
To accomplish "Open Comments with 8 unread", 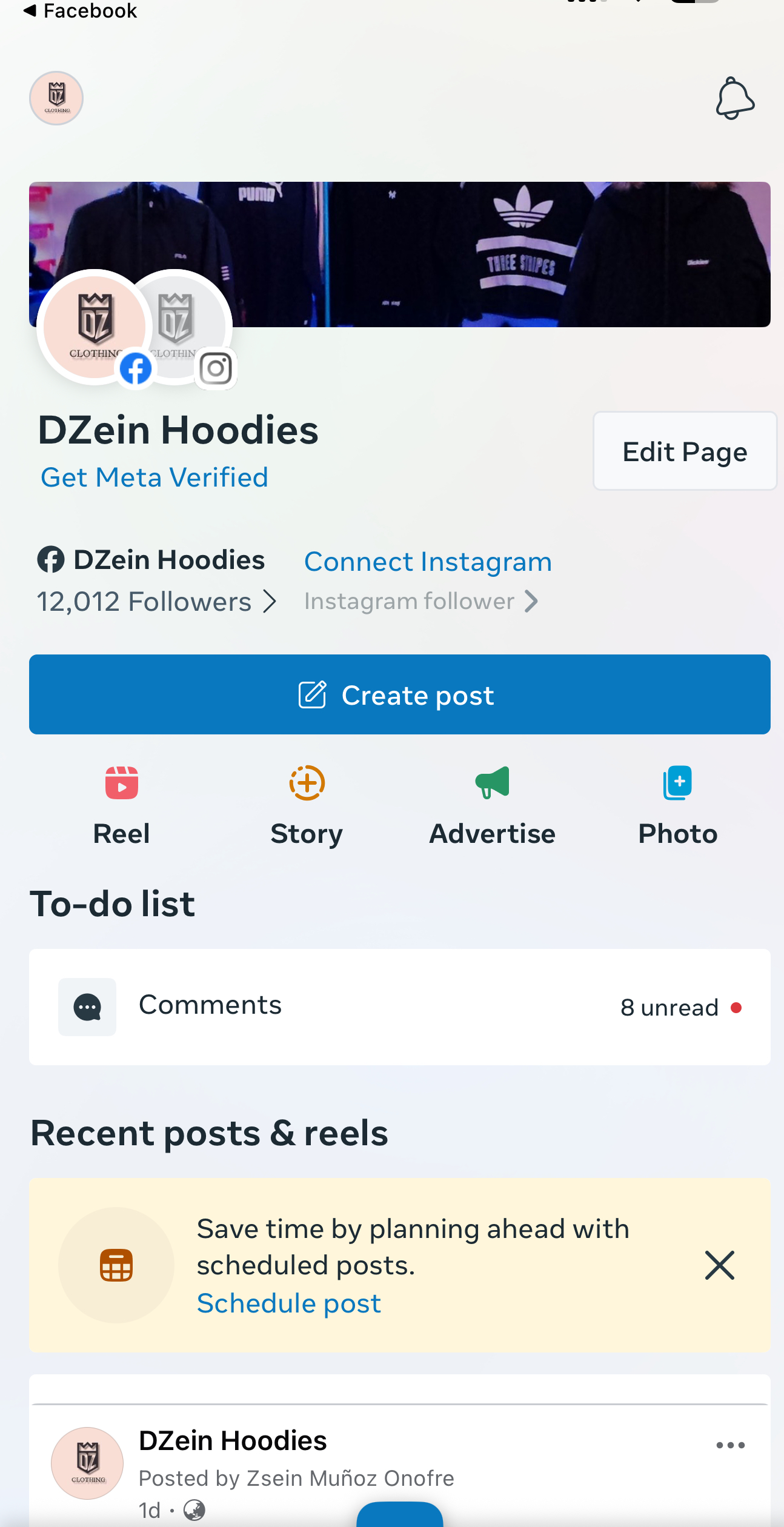I will 399,1007.
